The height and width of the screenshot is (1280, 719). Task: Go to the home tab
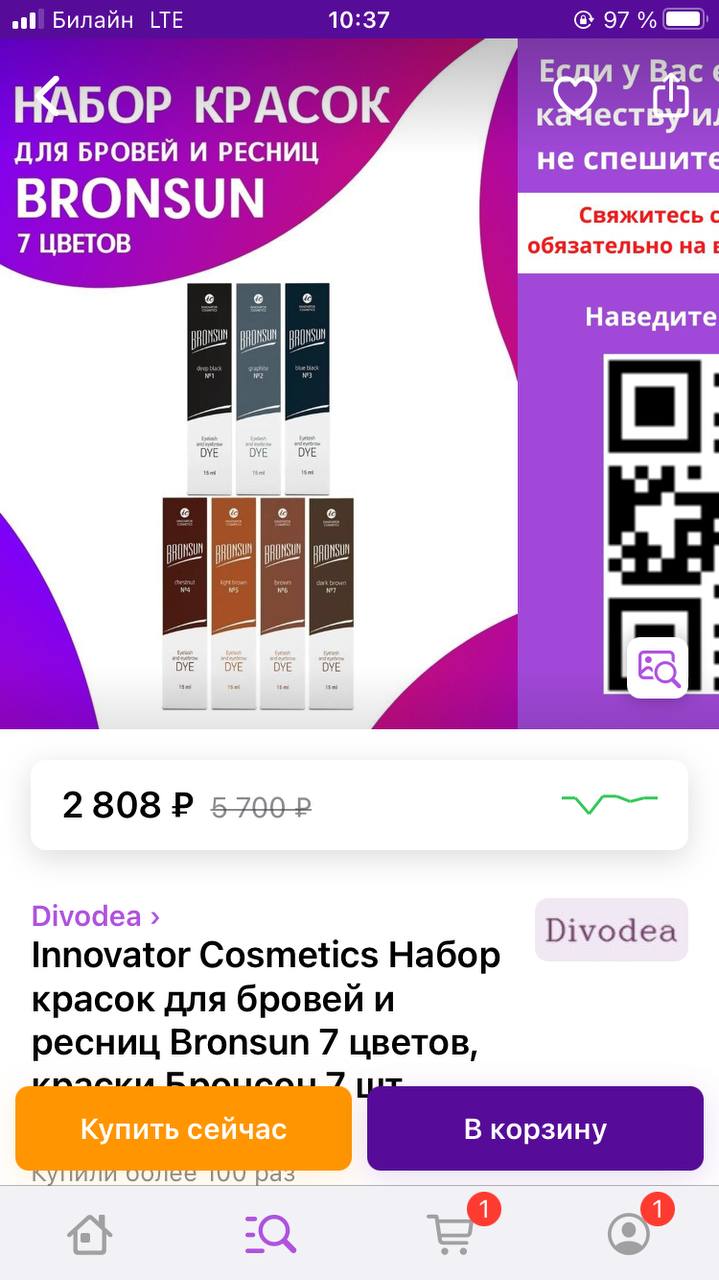(89, 1234)
